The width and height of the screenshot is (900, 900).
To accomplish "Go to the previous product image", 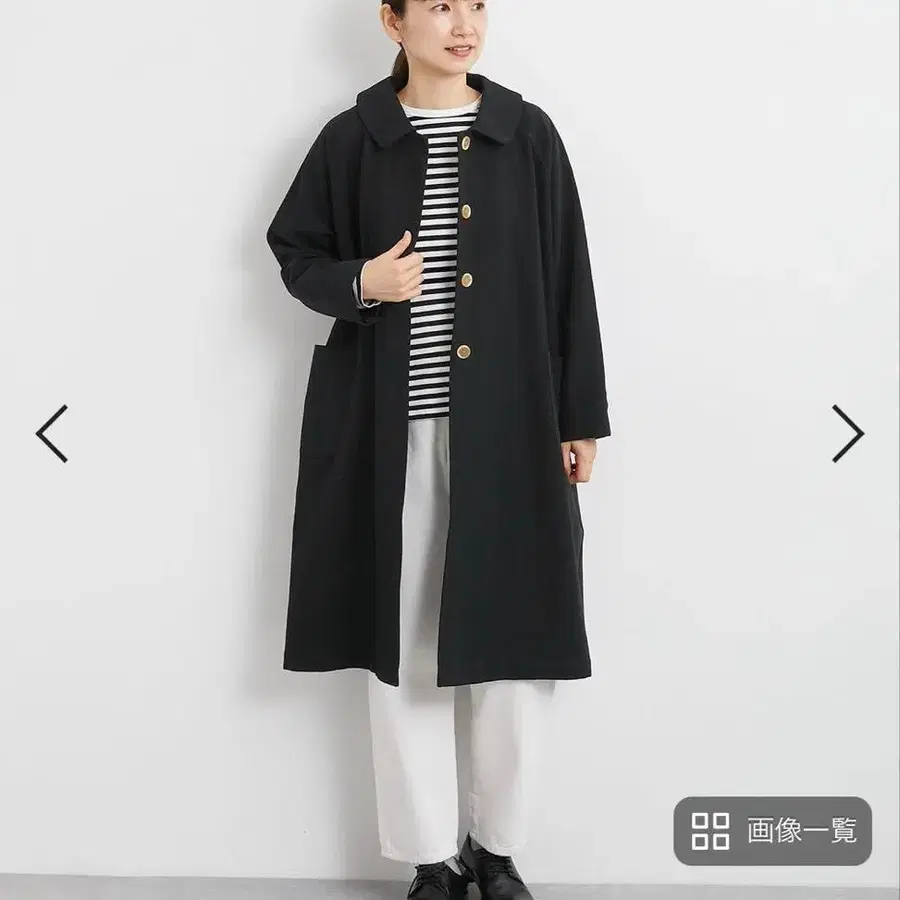I will 52,433.
